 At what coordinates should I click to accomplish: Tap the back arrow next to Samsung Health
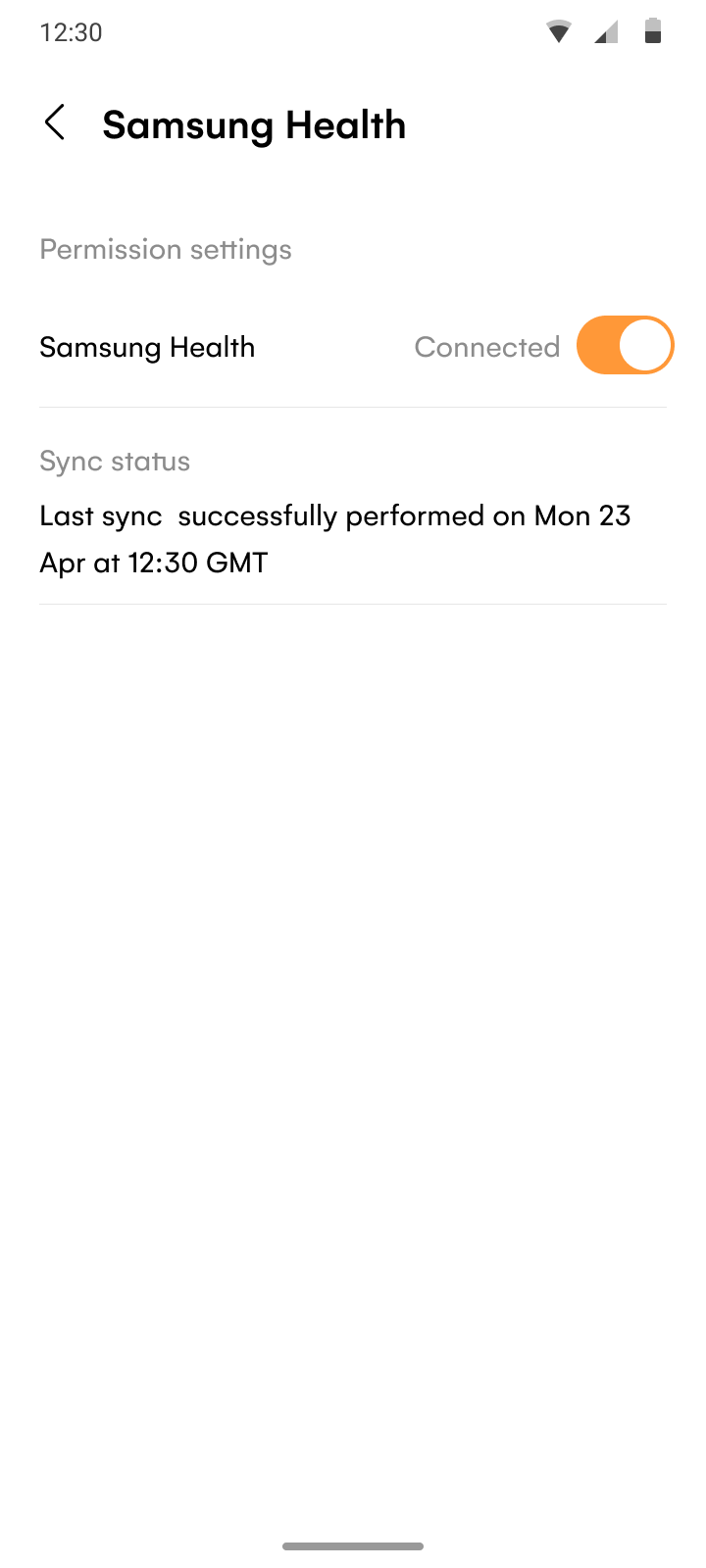point(54,123)
